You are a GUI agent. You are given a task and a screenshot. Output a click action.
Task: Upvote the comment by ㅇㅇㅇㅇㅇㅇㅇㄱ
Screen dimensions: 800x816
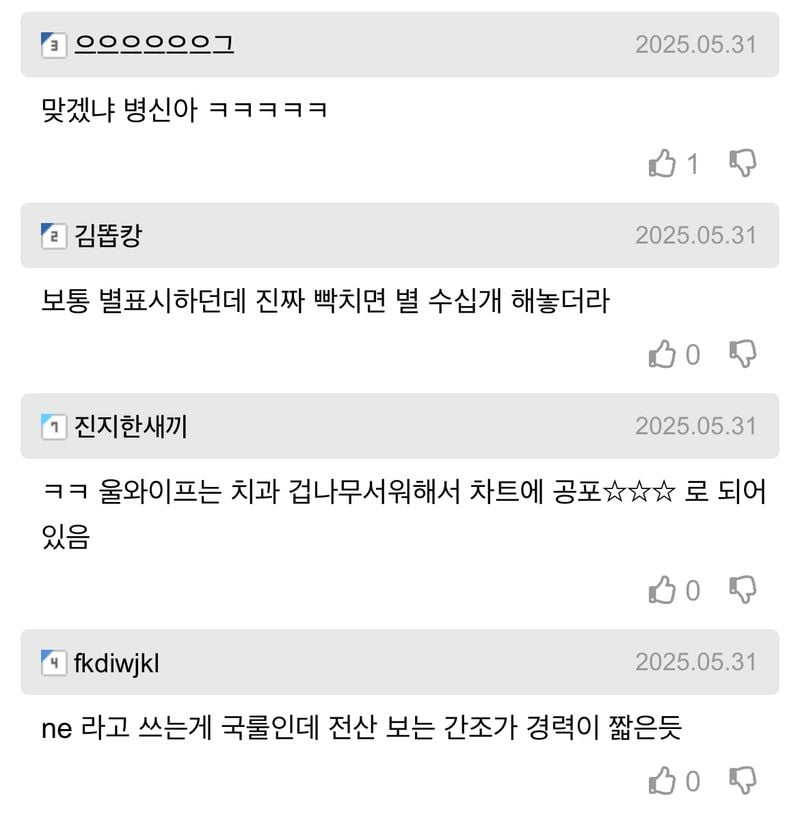[662, 163]
